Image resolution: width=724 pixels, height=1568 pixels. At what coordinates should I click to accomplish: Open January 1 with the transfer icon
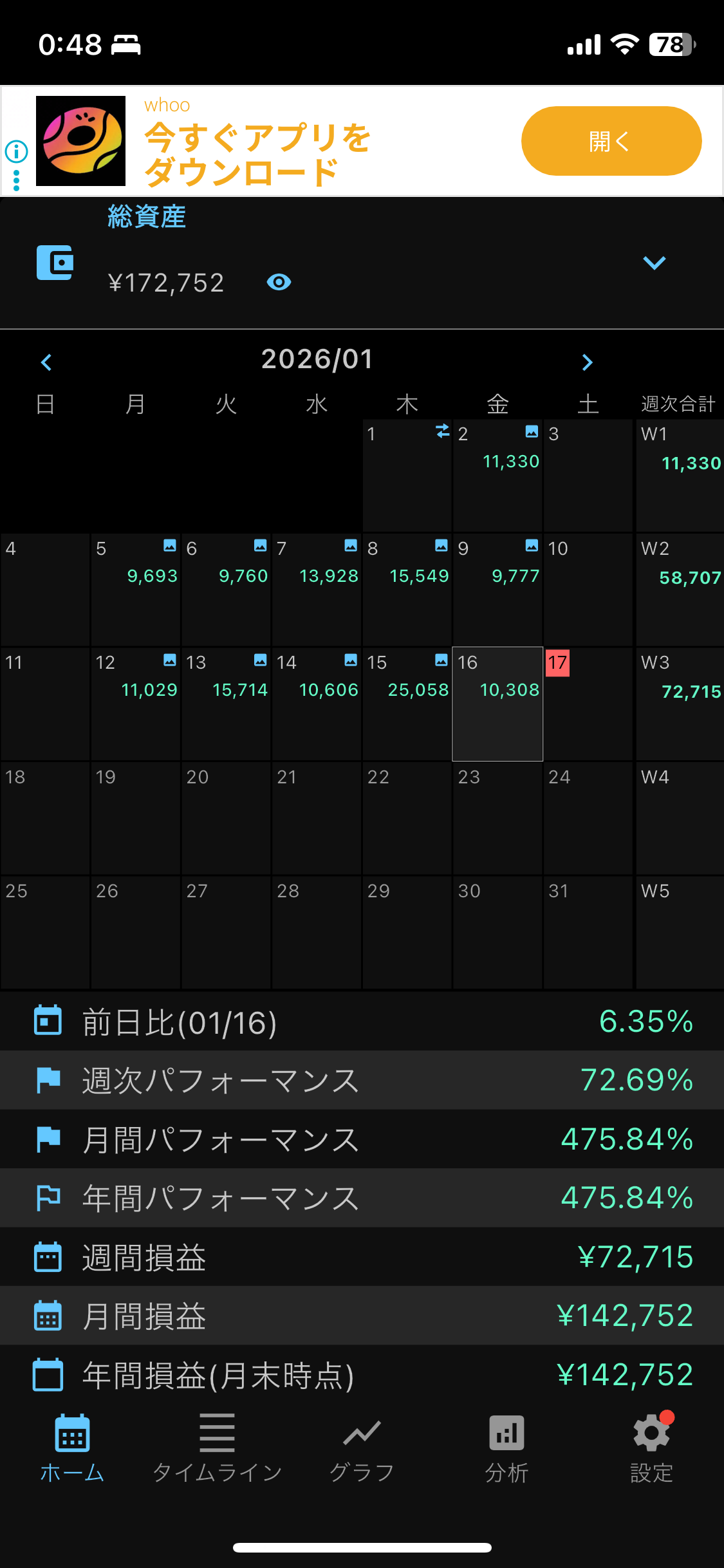click(x=407, y=476)
